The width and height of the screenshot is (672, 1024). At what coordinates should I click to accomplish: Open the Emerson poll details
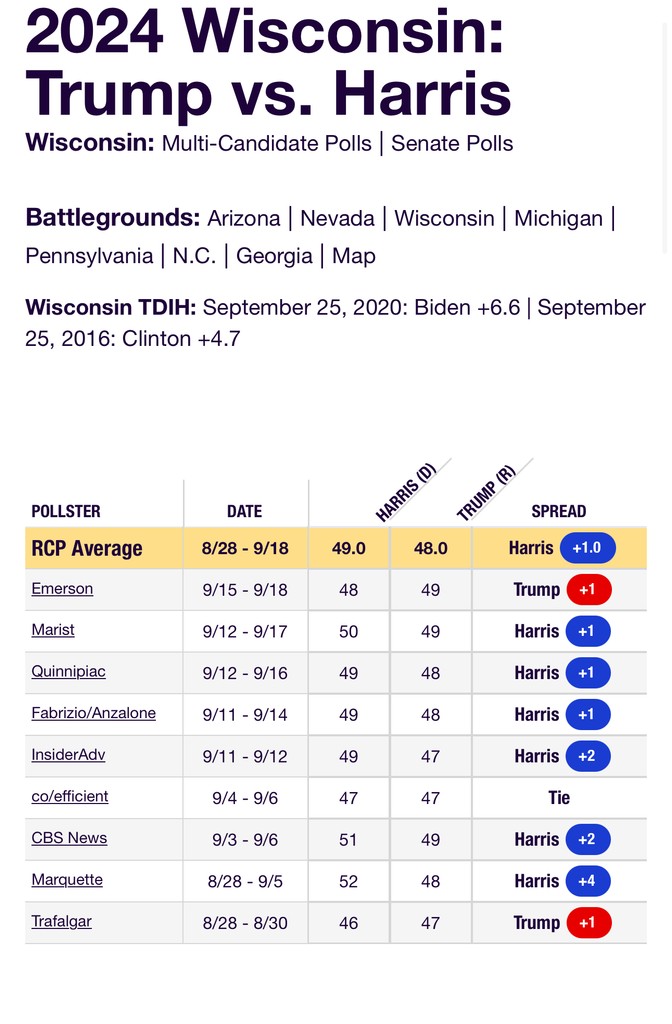coord(62,588)
